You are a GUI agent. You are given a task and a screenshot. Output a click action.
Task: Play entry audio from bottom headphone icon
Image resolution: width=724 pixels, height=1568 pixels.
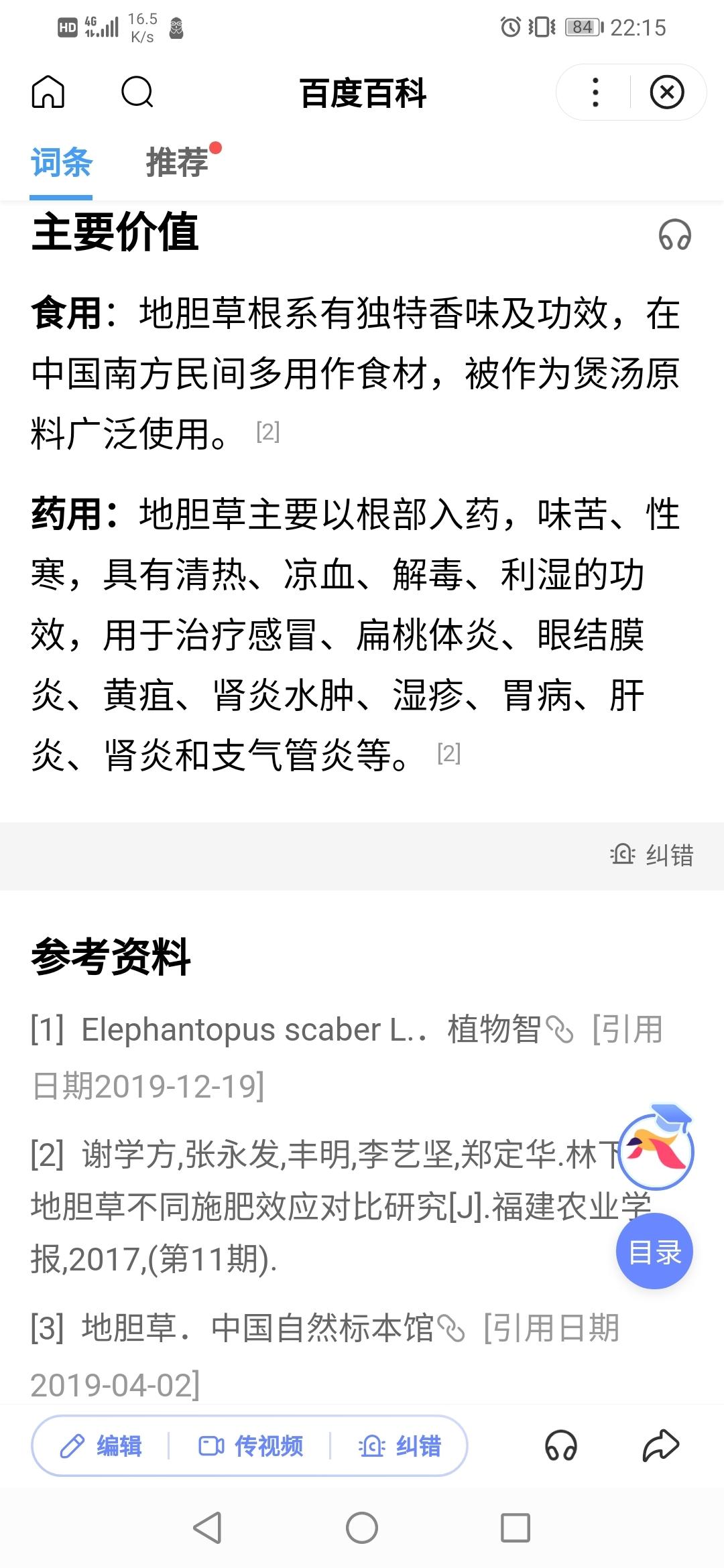561,1446
